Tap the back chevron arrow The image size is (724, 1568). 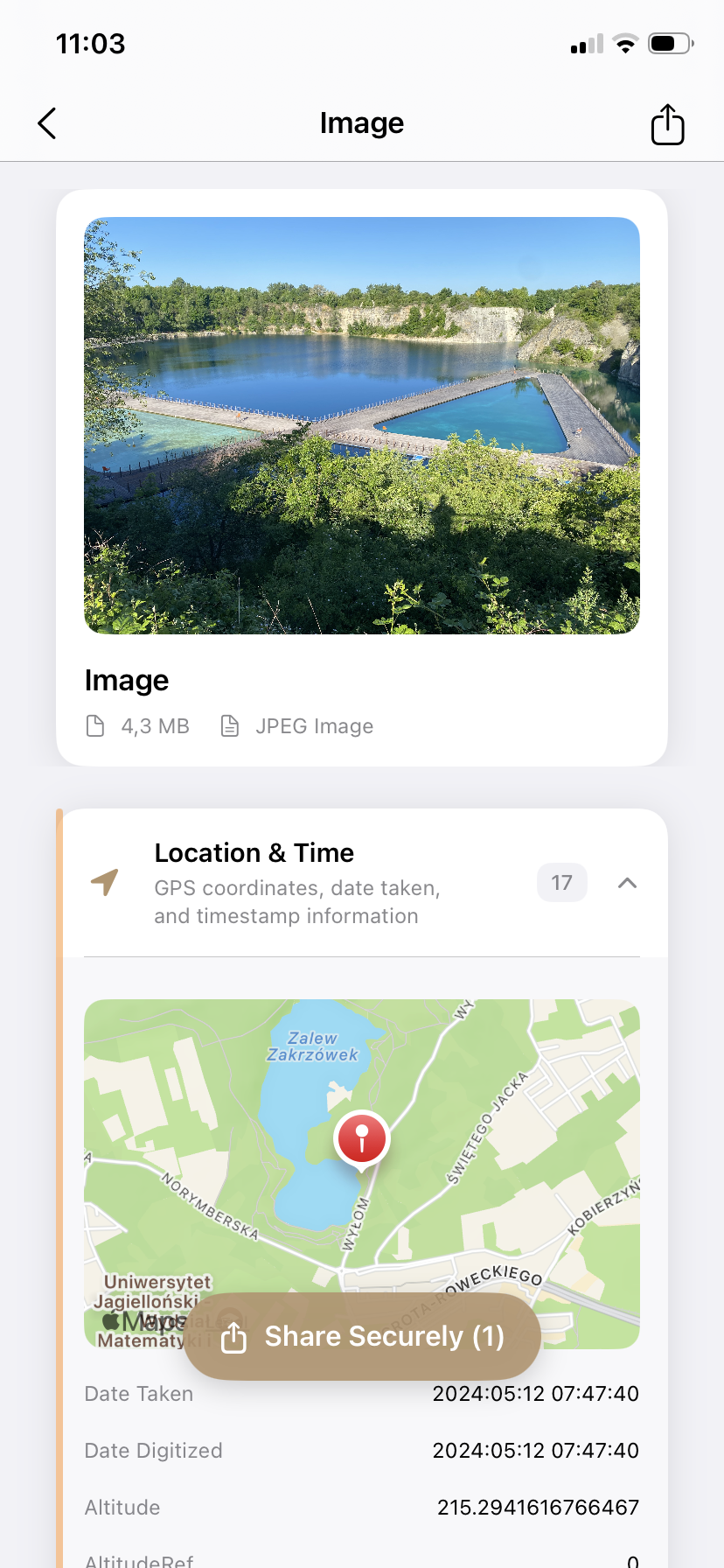pyautogui.click(x=46, y=123)
